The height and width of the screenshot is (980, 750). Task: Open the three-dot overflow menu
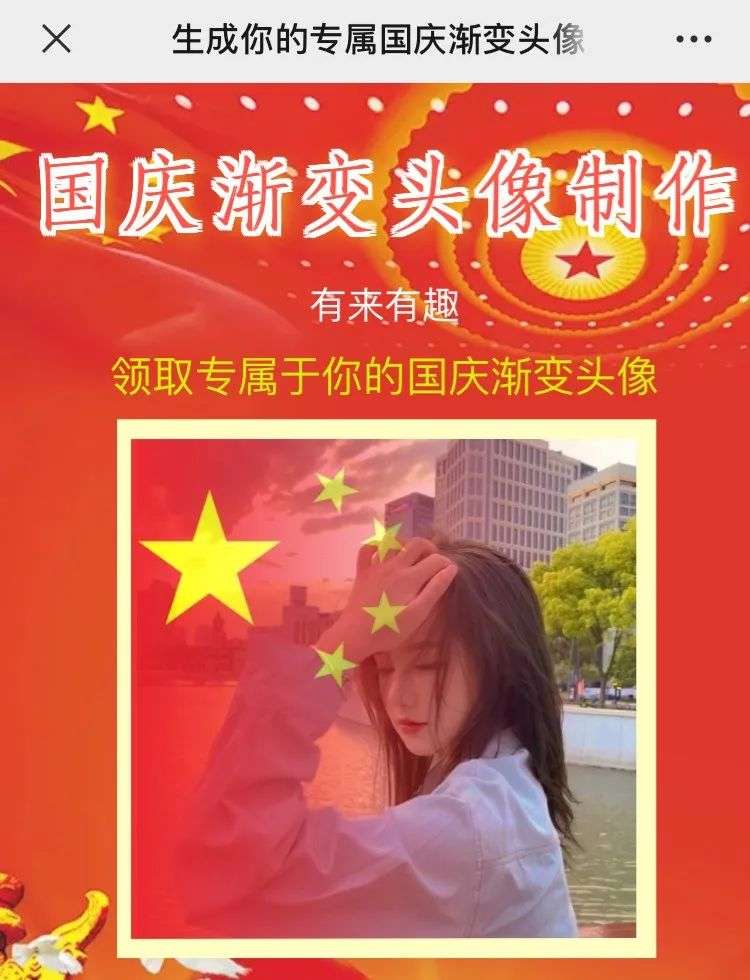tap(693, 40)
